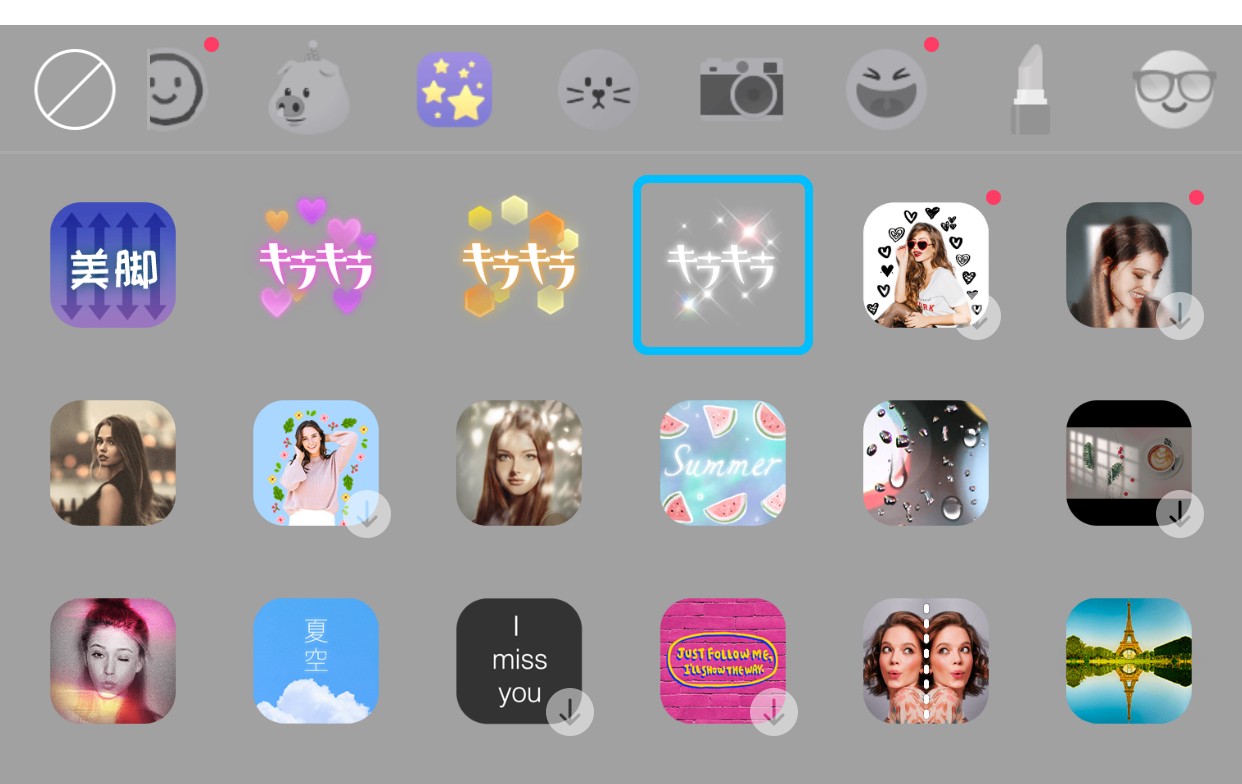Image resolution: width=1242 pixels, height=784 pixels.
Task: Switch to the glasses face category
Action: pos(1174,89)
